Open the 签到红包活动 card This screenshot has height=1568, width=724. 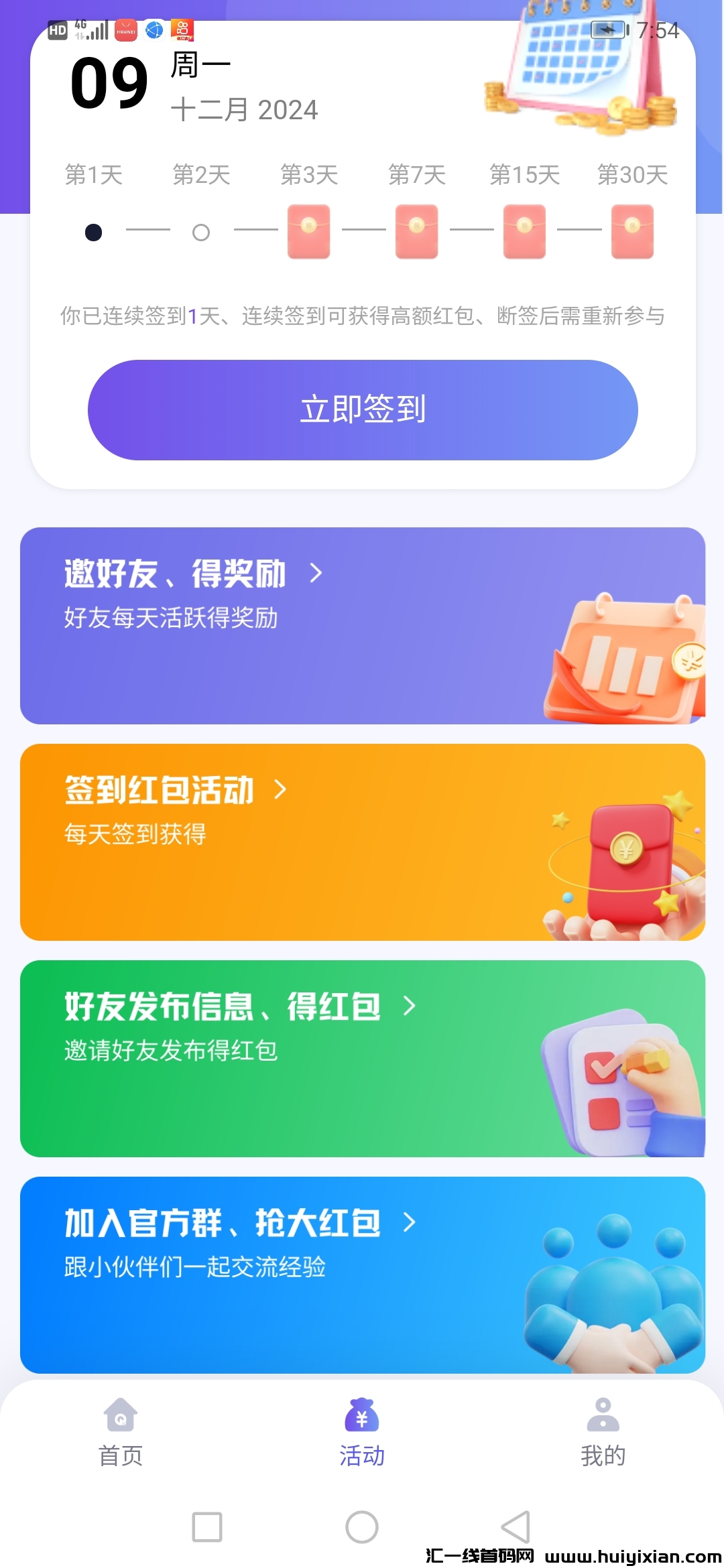(362, 842)
